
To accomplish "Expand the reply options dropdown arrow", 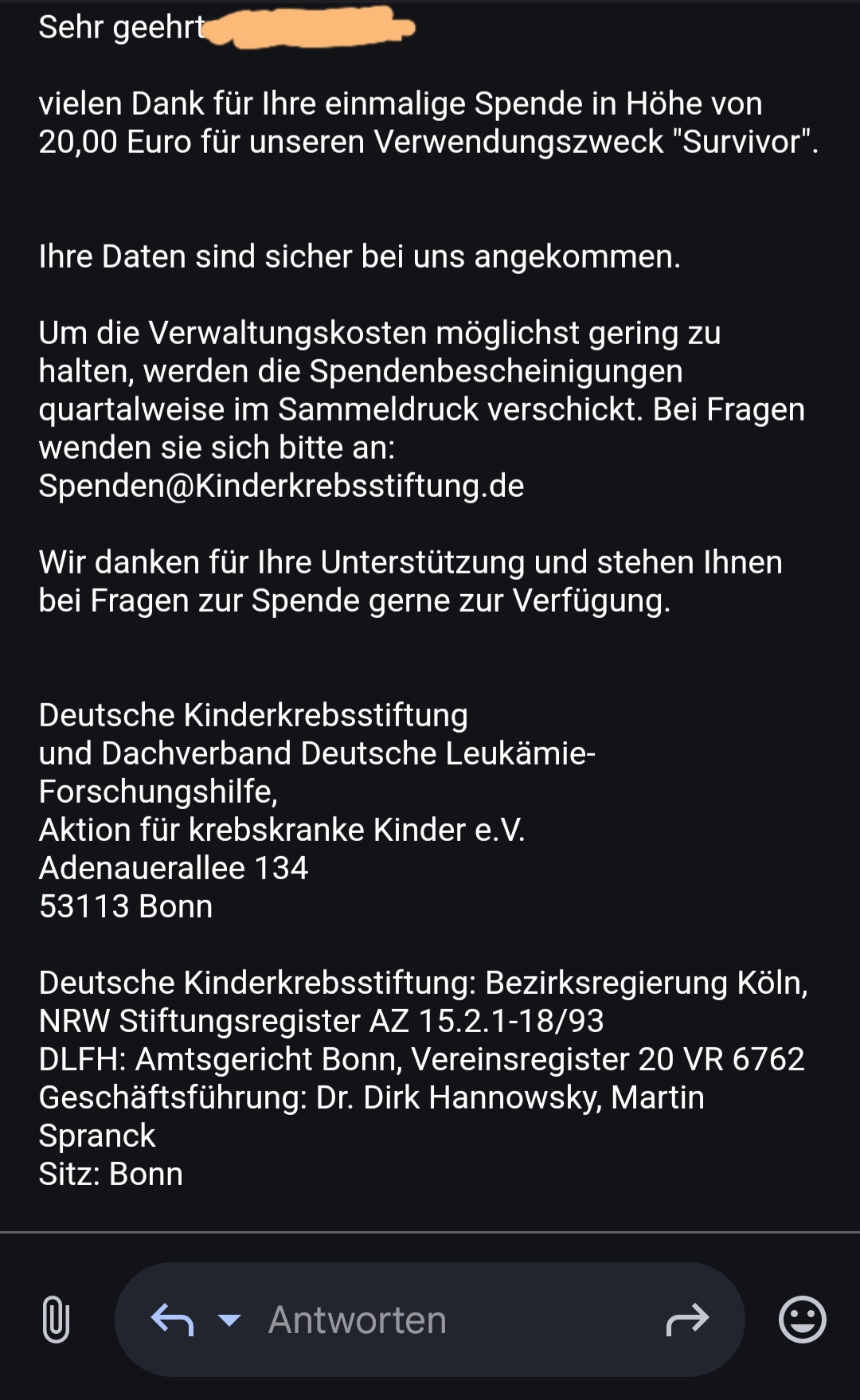I will [229, 1320].
